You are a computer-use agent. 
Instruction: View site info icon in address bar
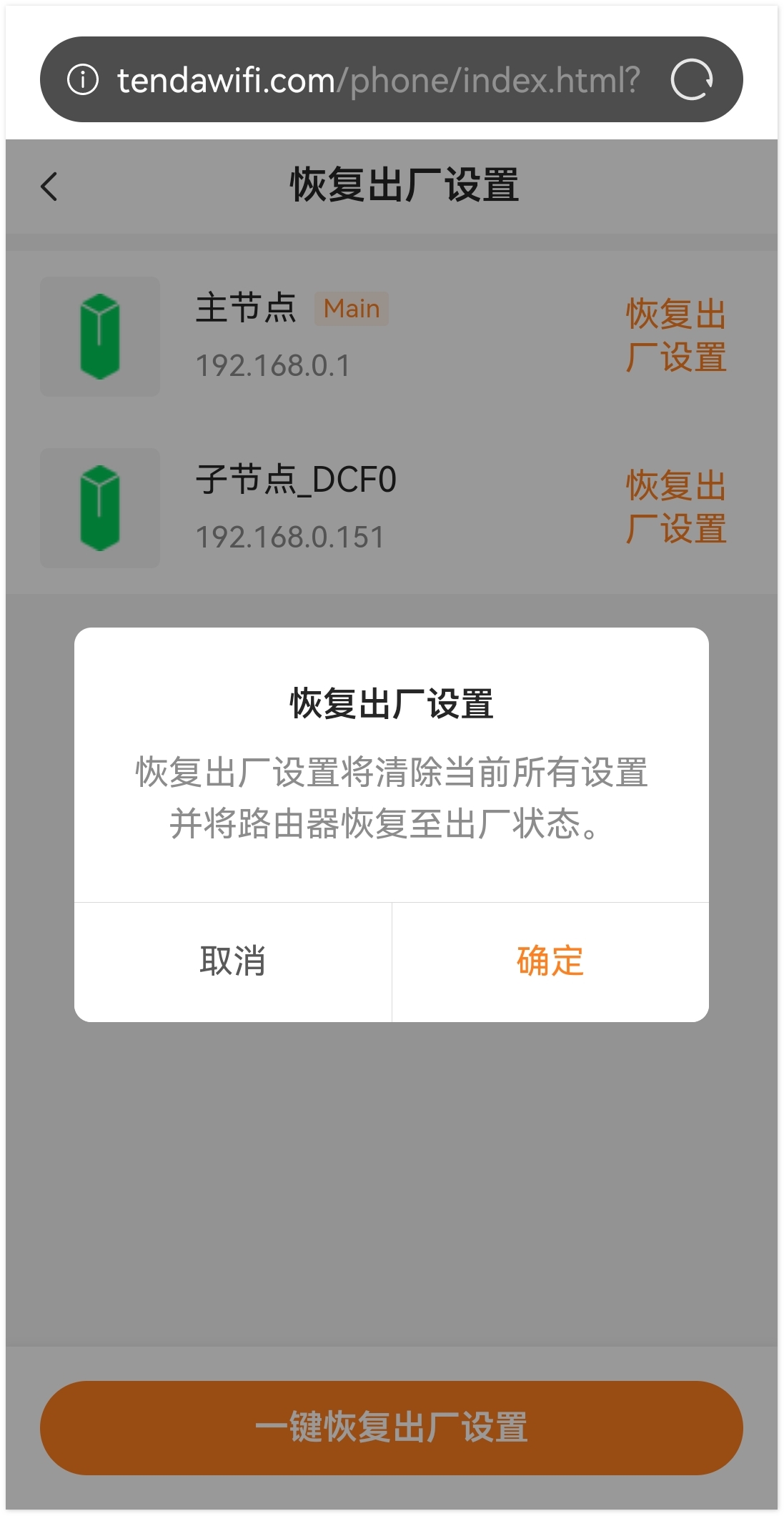pyautogui.click(x=83, y=79)
